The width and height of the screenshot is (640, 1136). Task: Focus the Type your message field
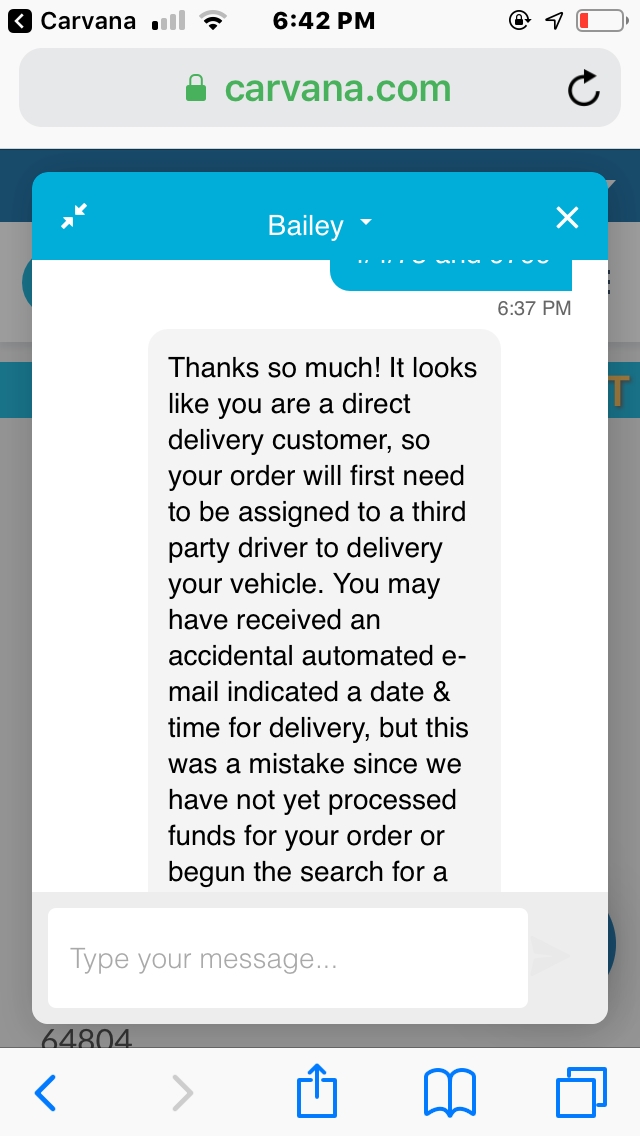point(288,958)
